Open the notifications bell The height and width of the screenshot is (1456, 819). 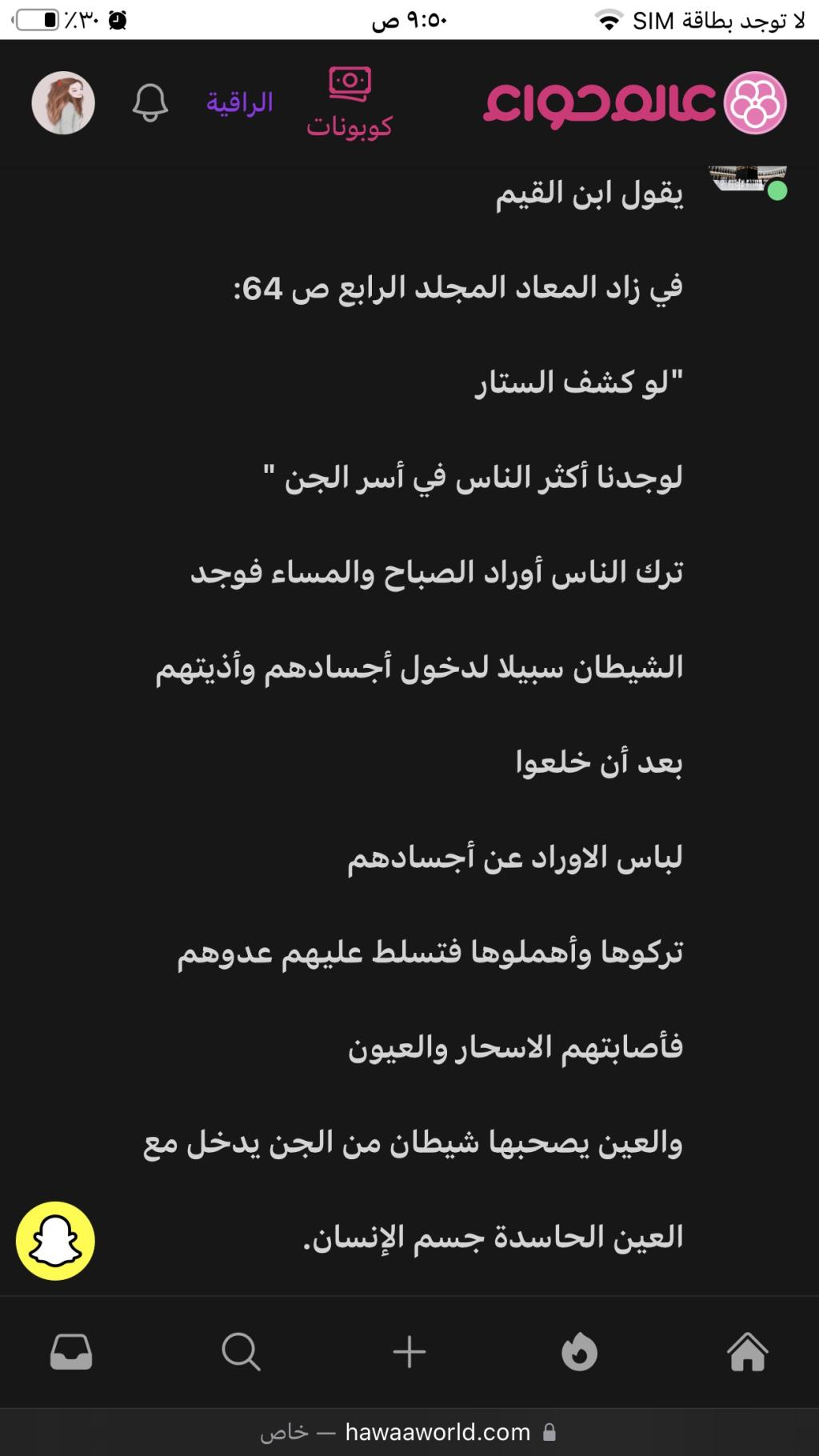[x=150, y=102]
